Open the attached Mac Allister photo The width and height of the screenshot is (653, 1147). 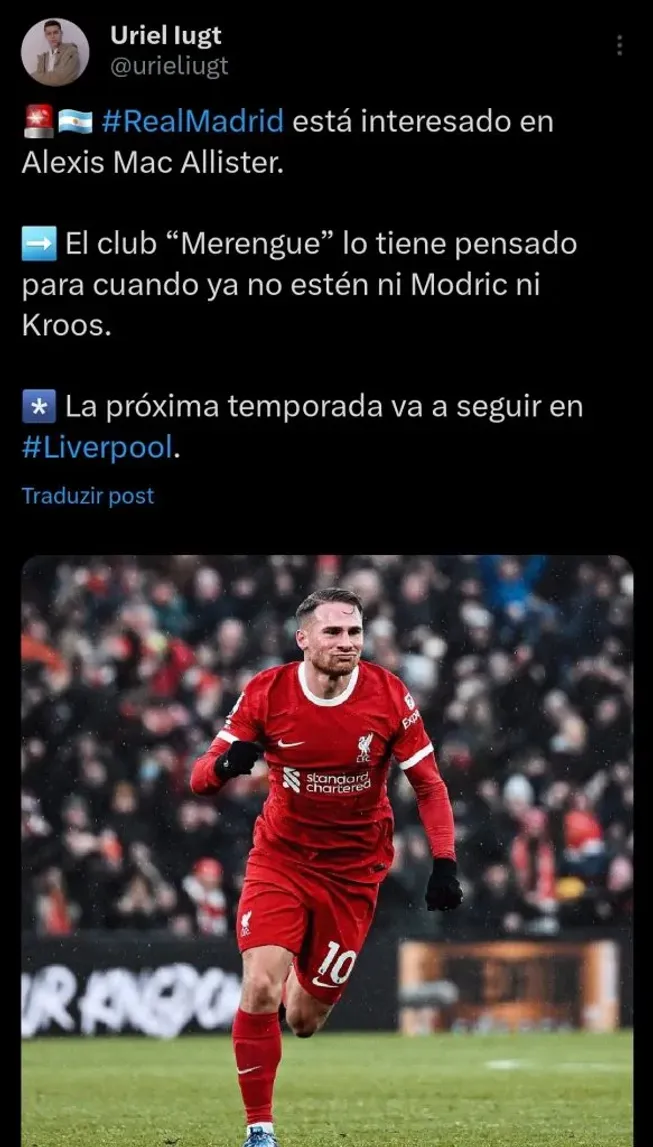[x=327, y=850]
